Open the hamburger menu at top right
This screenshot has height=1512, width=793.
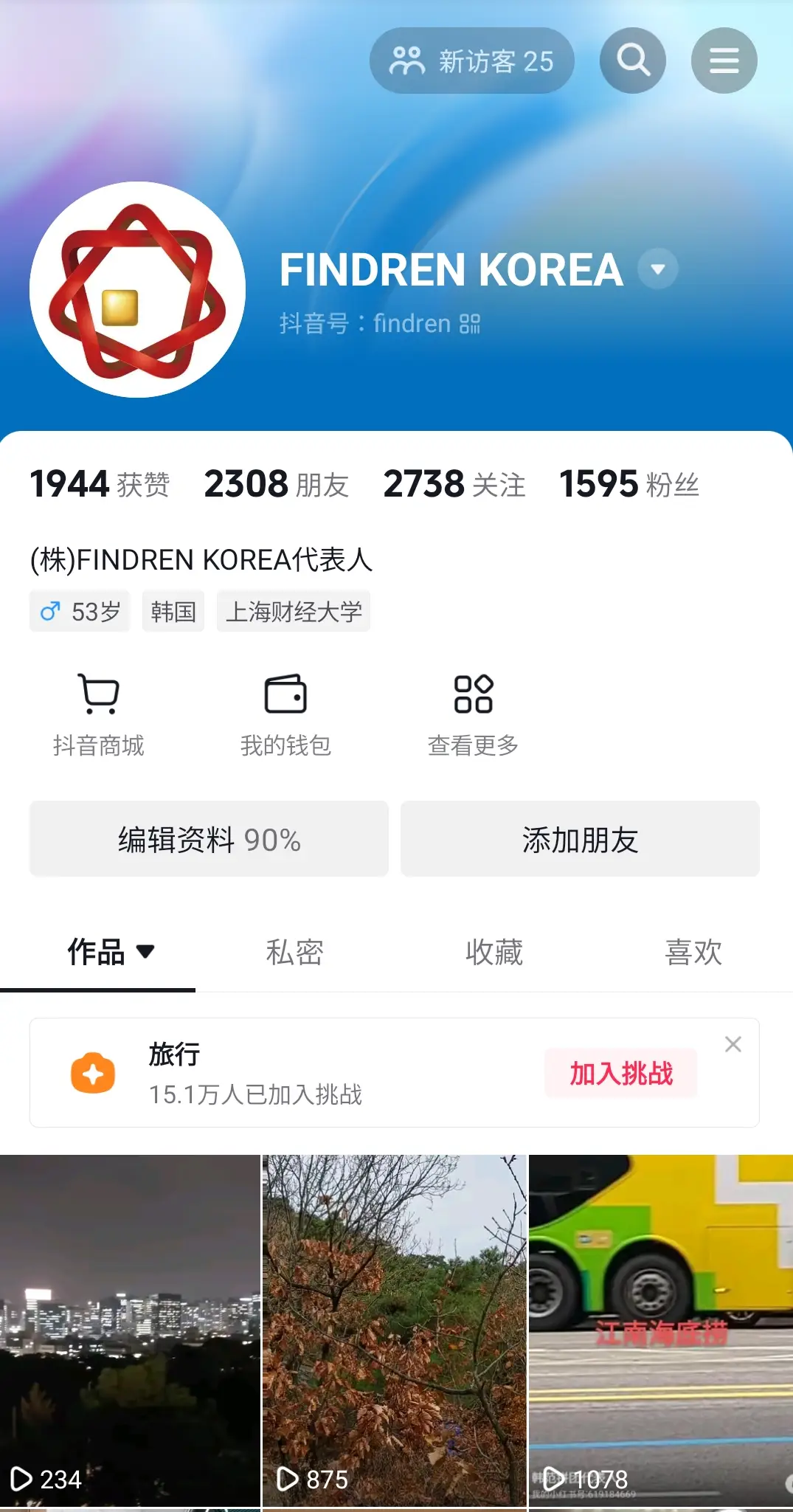[x=724, y=61]
